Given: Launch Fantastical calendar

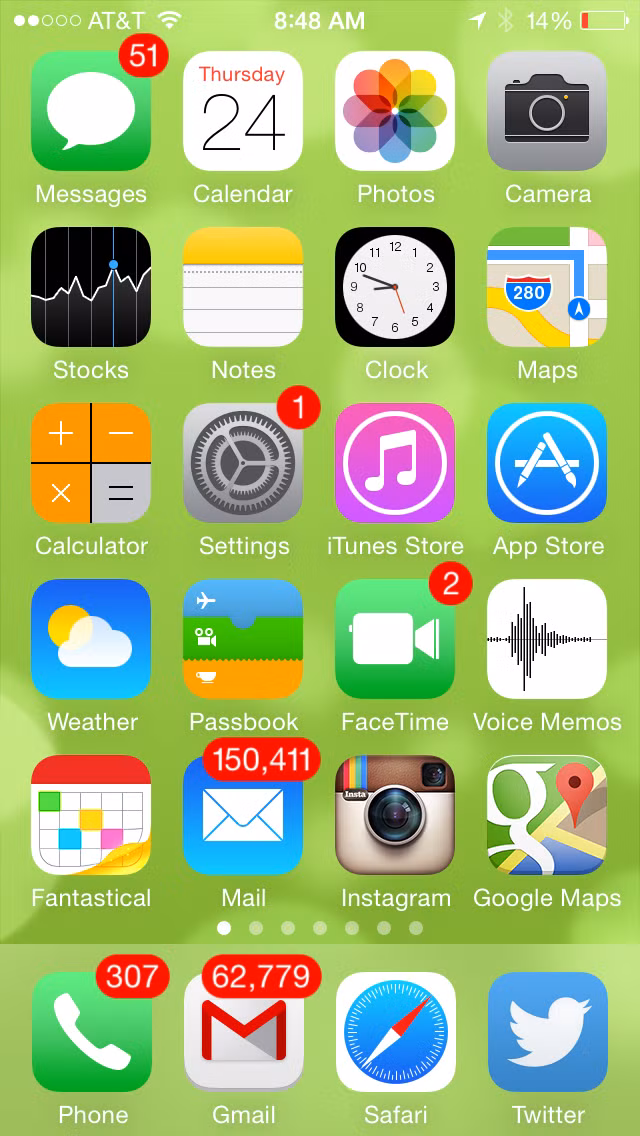Looking at the screenshot, I should [x=91, y=815].
